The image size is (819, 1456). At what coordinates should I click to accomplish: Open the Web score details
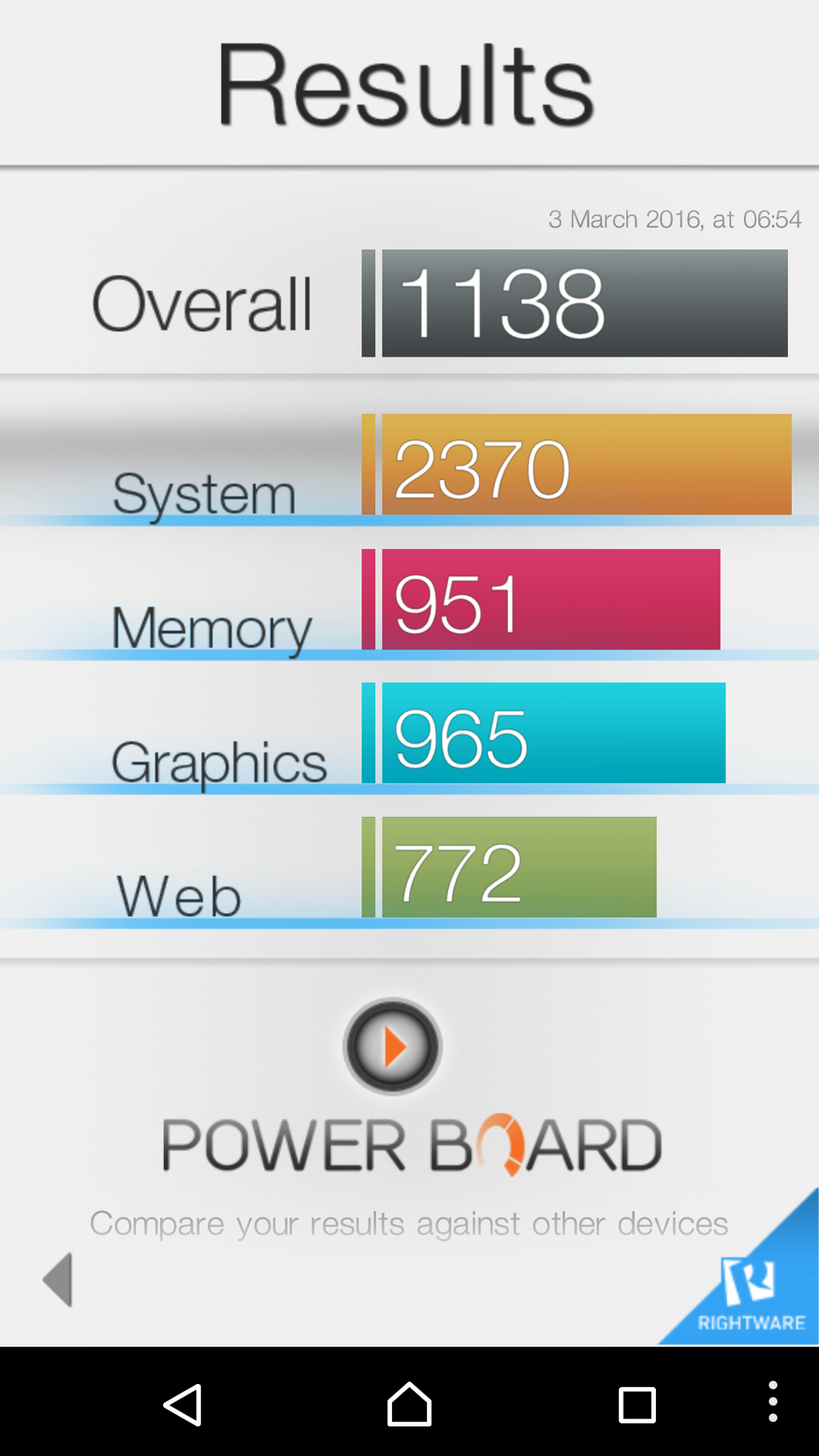tap(409, 868)
